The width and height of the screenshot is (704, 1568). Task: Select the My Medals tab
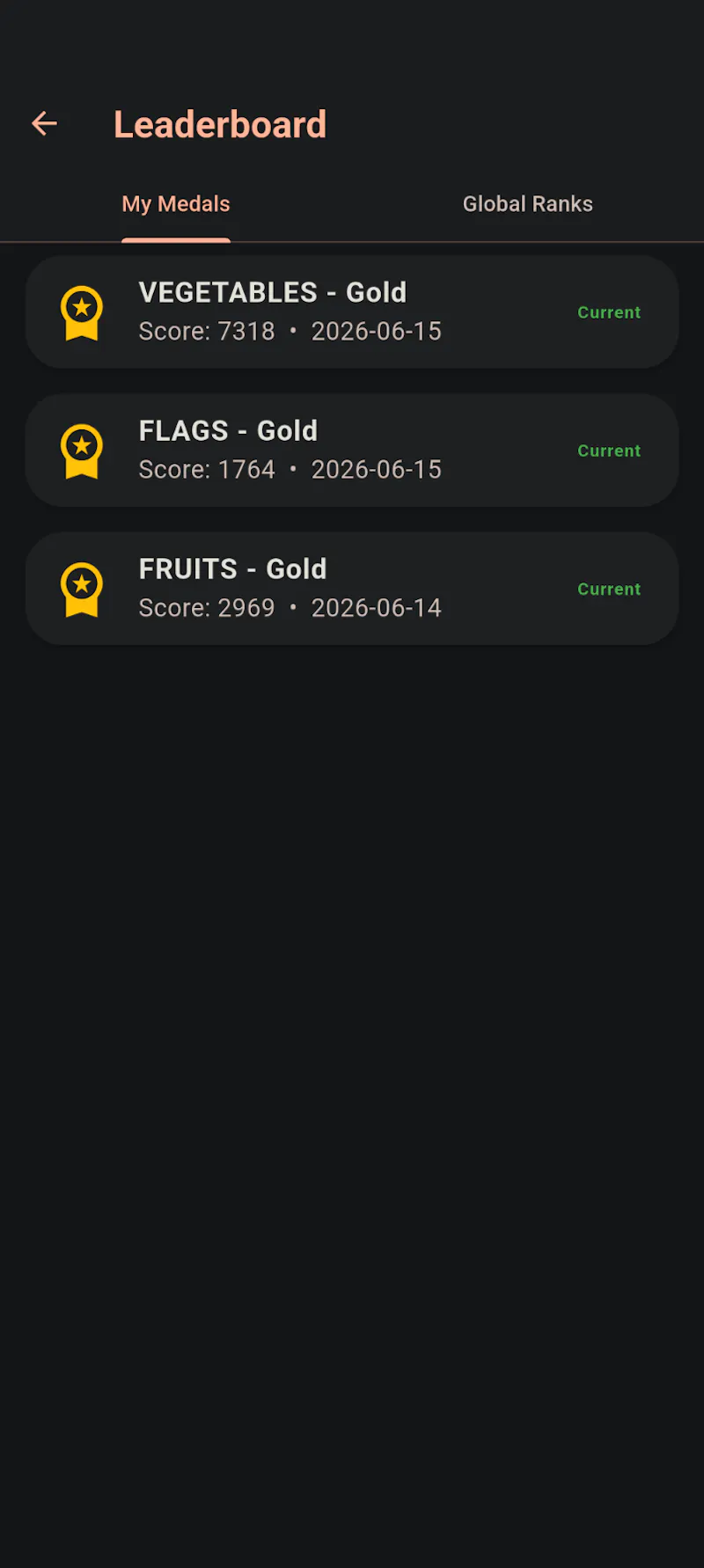pyautogui.click(x=176, y=204)
